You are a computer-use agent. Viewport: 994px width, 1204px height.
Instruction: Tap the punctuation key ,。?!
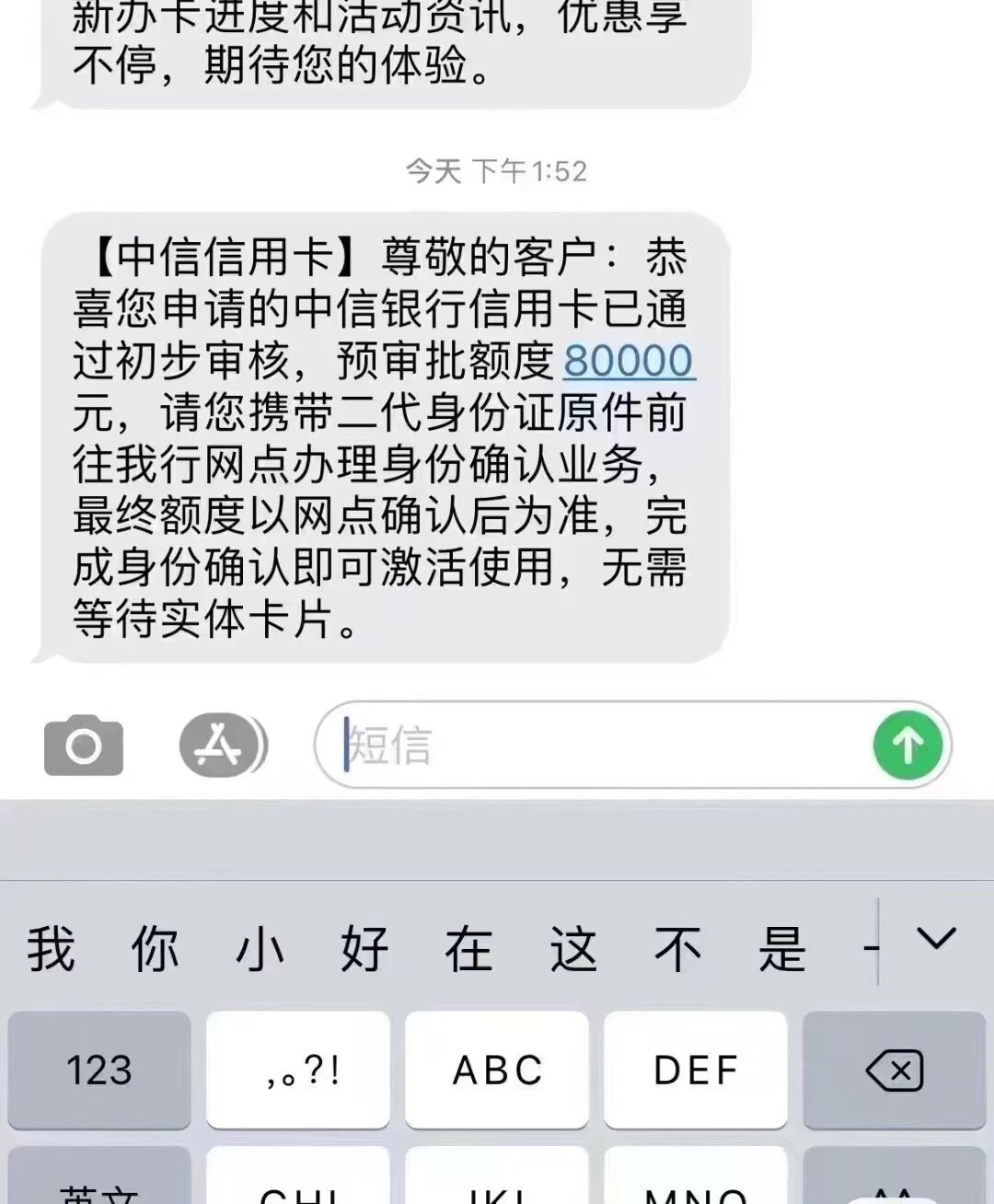298,1070
